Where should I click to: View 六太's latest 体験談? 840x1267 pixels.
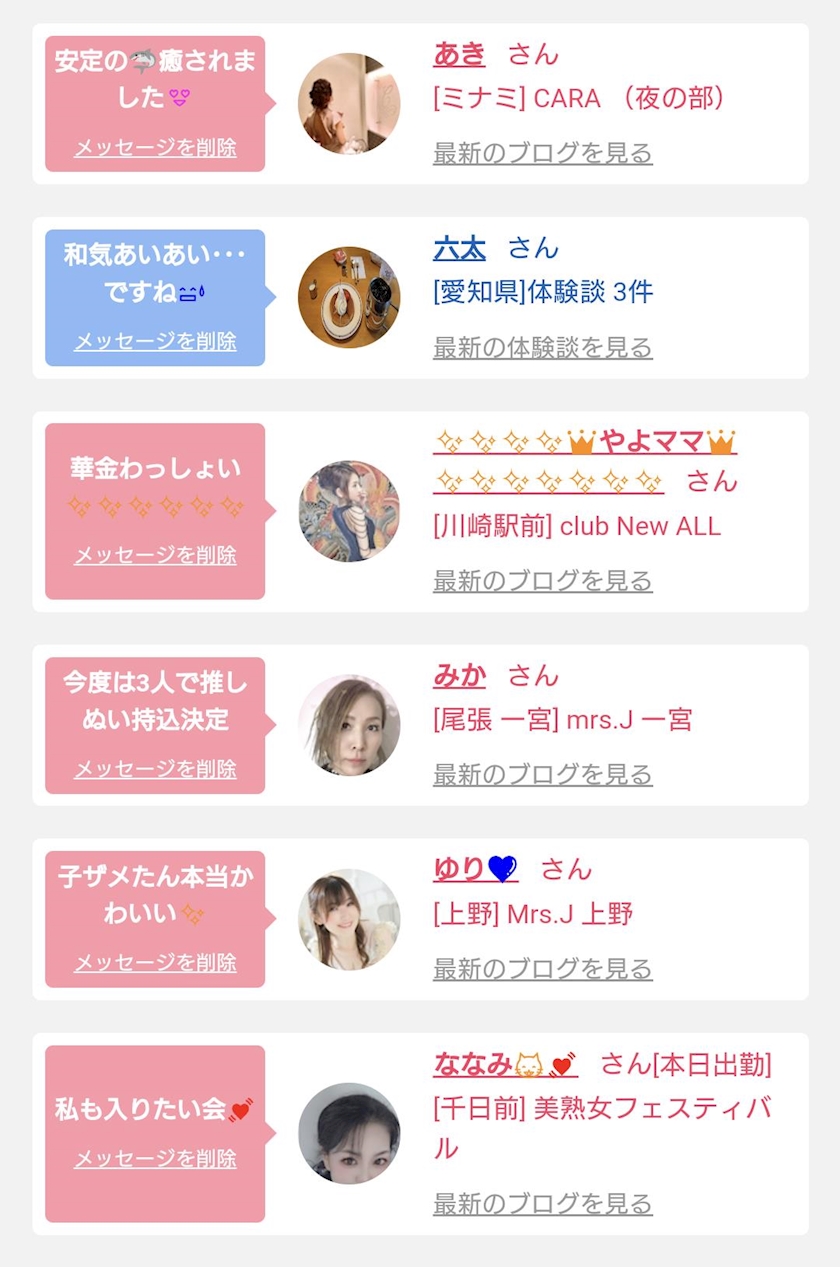543,347
